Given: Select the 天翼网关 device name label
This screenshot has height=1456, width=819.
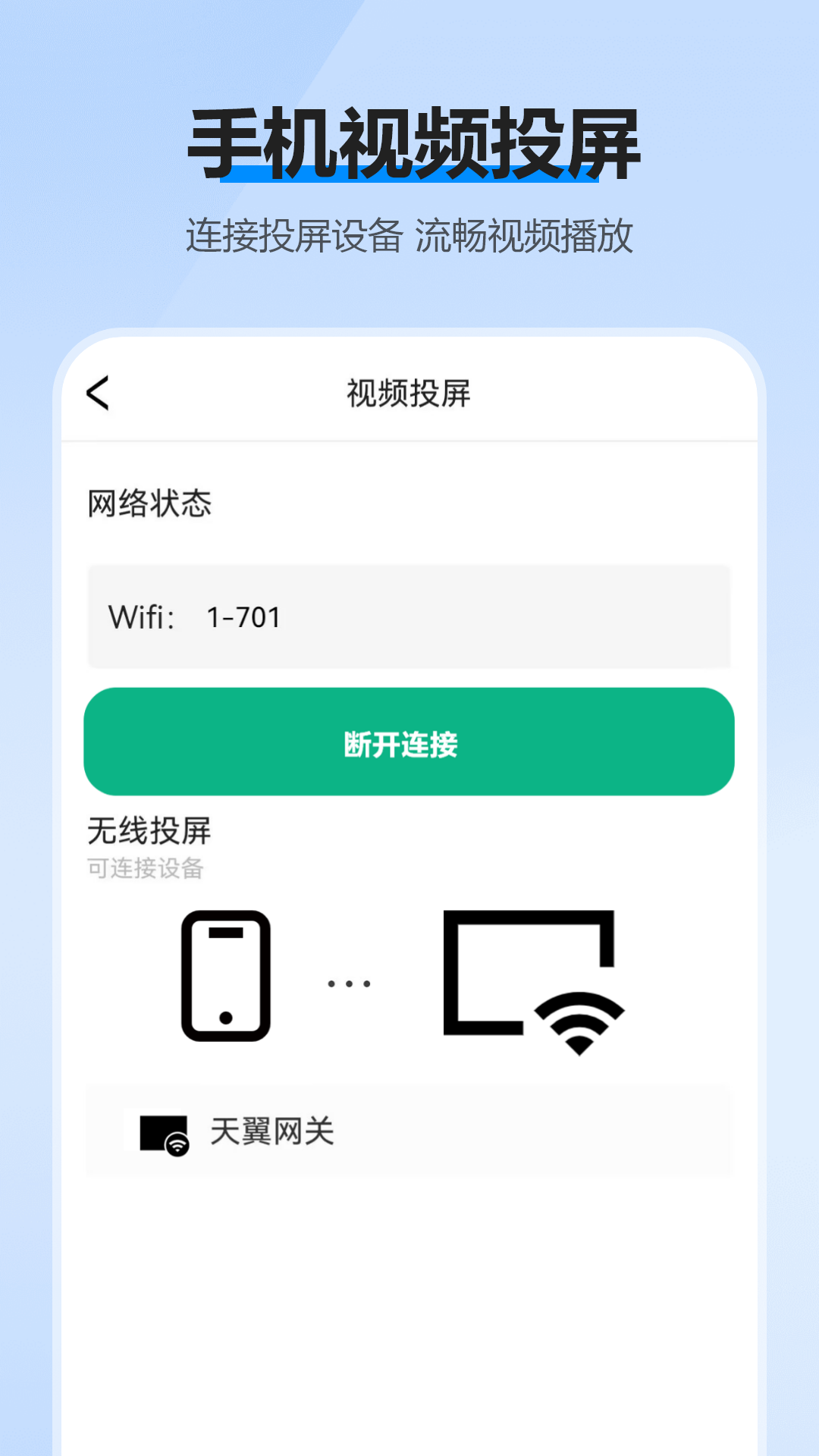Looking at the screenshot, I should pos(275,1133).
